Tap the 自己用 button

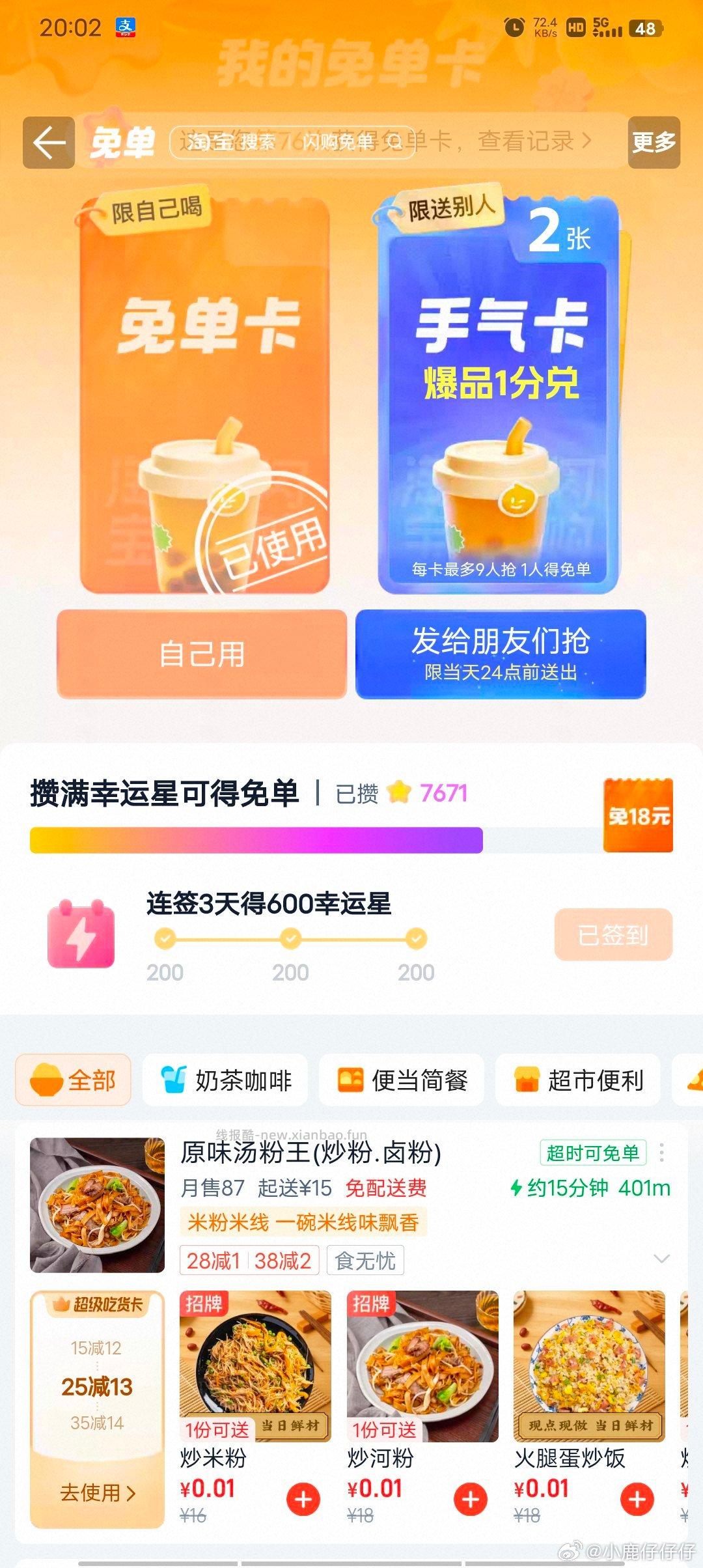202,655
